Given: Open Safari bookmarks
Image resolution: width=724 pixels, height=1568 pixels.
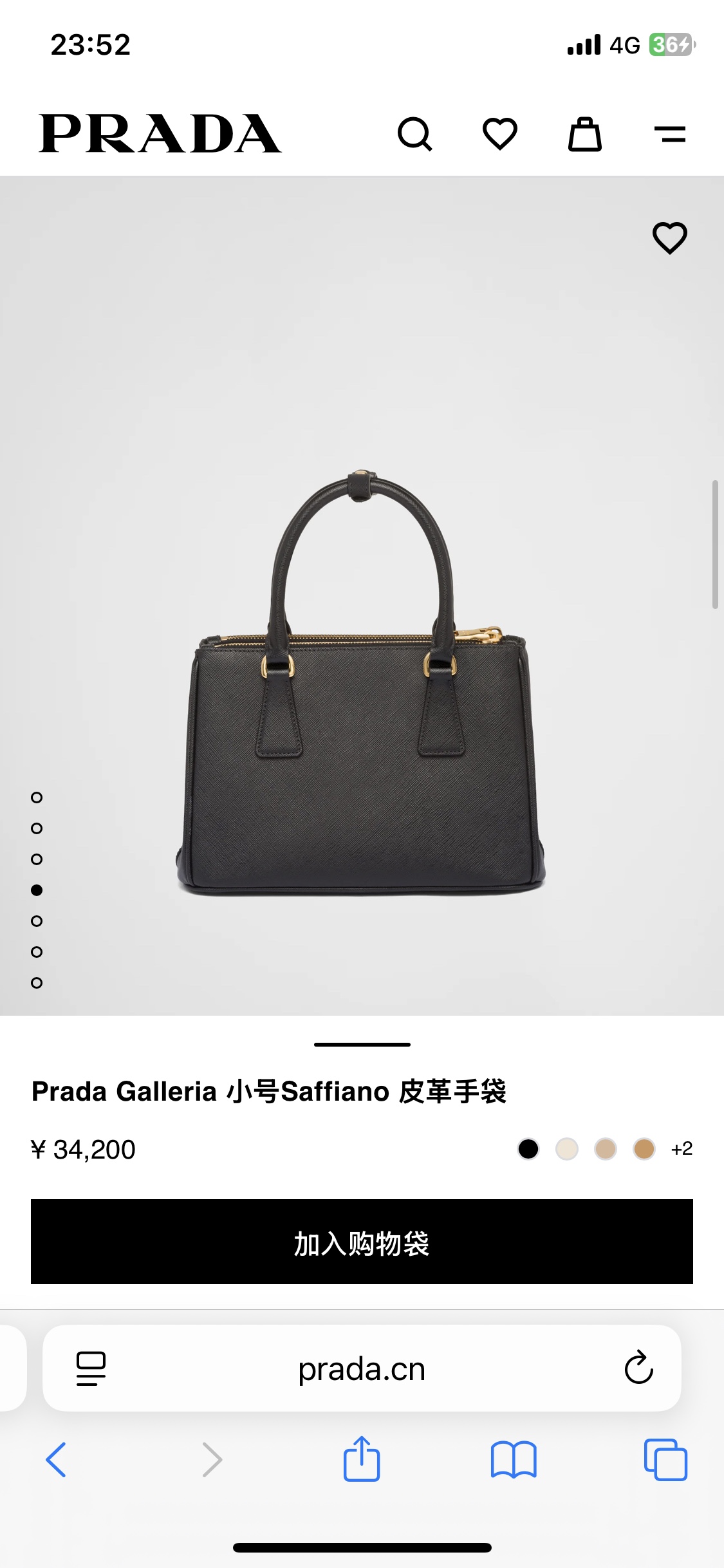Looking at the screenshot, I should click(514, 1460).
